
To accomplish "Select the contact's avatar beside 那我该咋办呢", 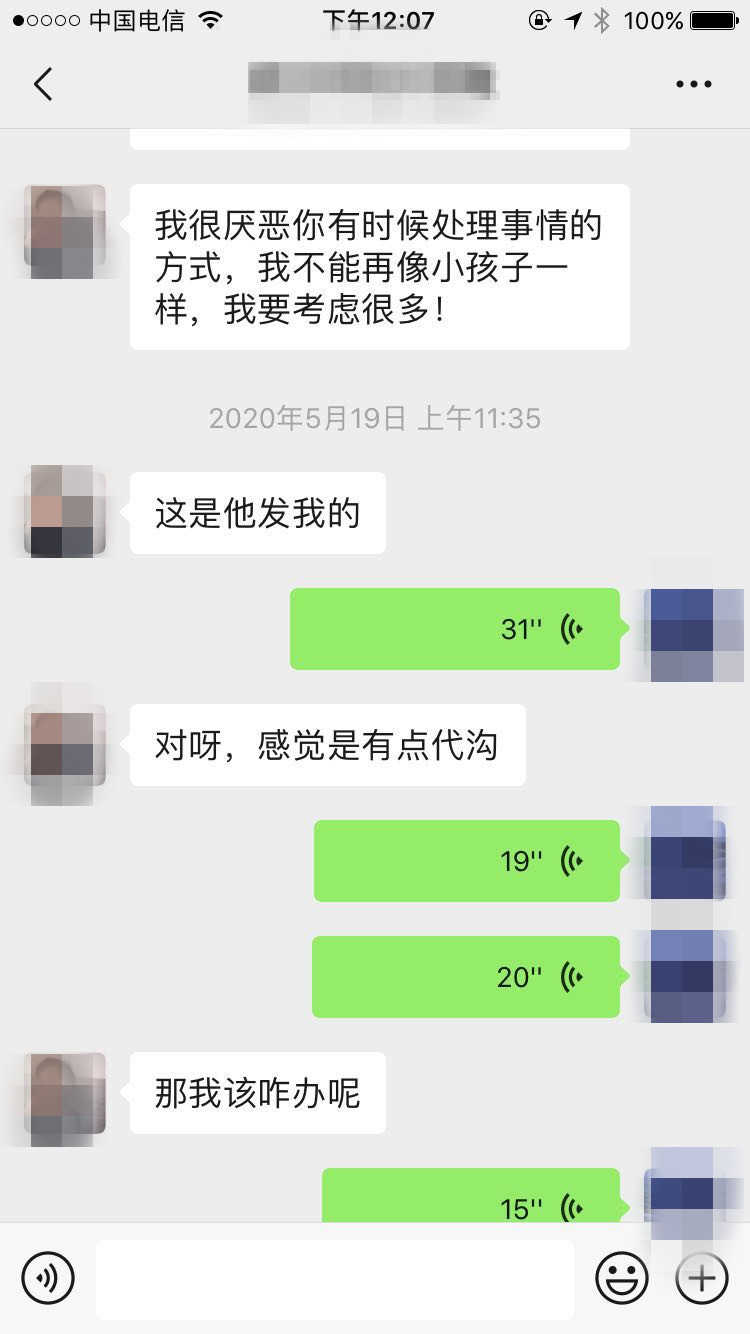I will pyautogui.click(x=65, y=1094).
